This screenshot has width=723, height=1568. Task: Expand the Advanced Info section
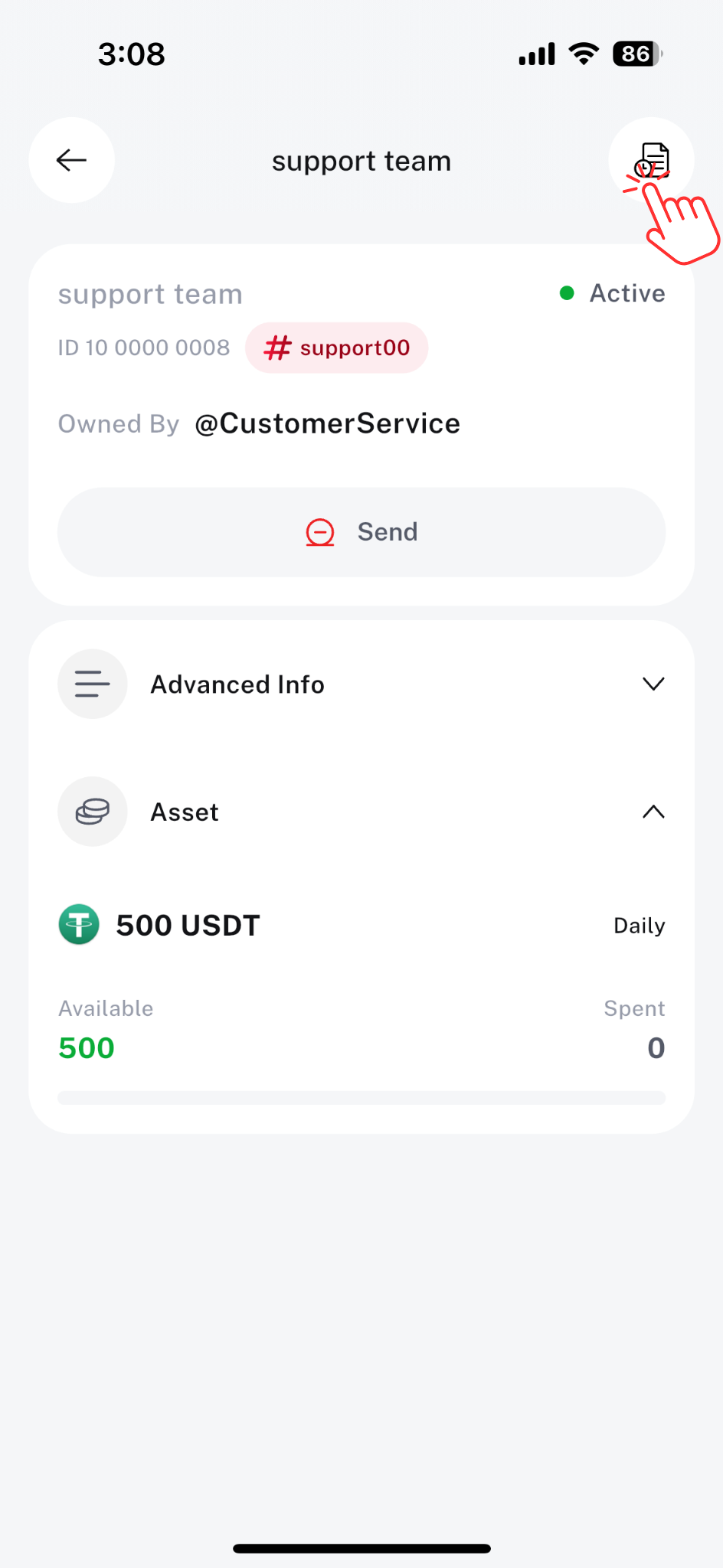[653, 684]
